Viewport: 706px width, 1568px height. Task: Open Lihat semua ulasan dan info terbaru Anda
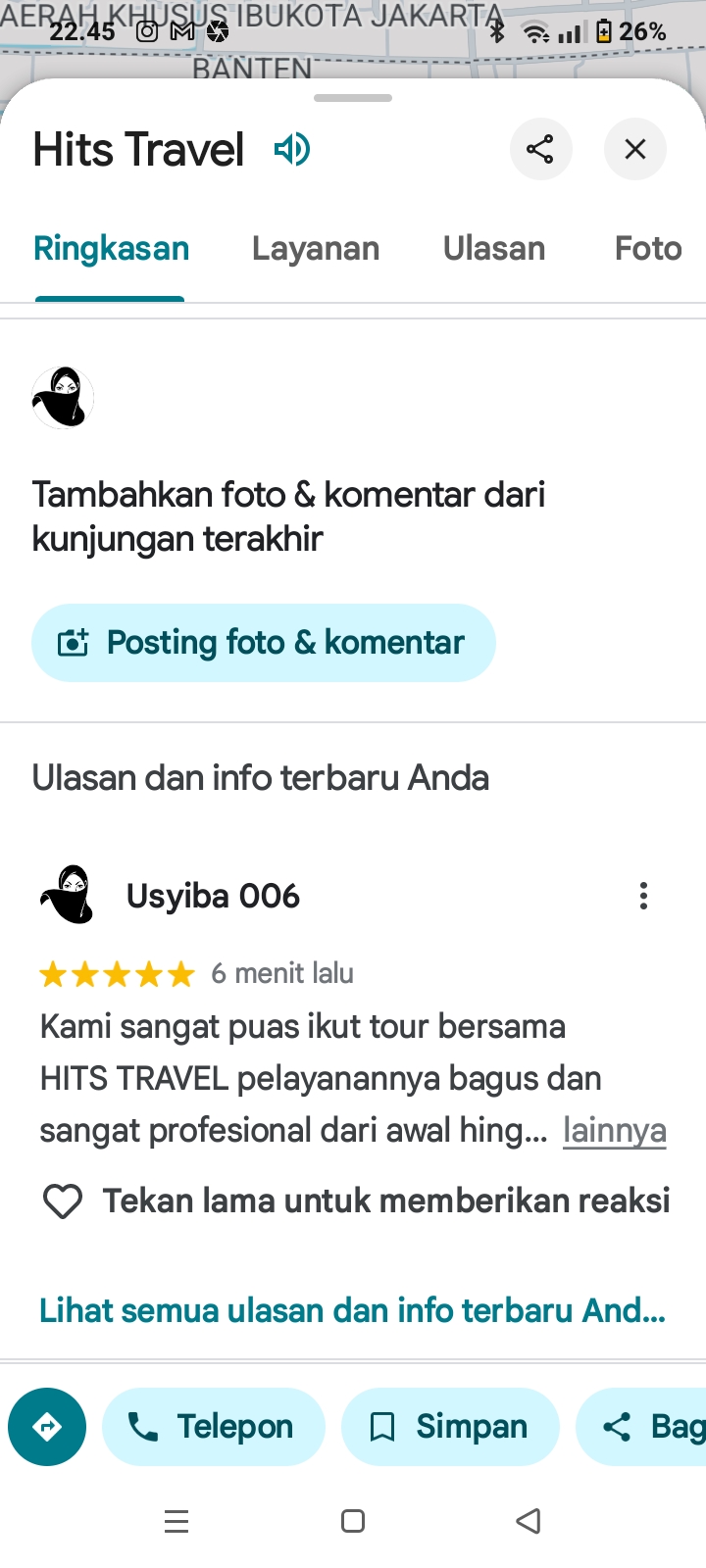[352, 1310]
